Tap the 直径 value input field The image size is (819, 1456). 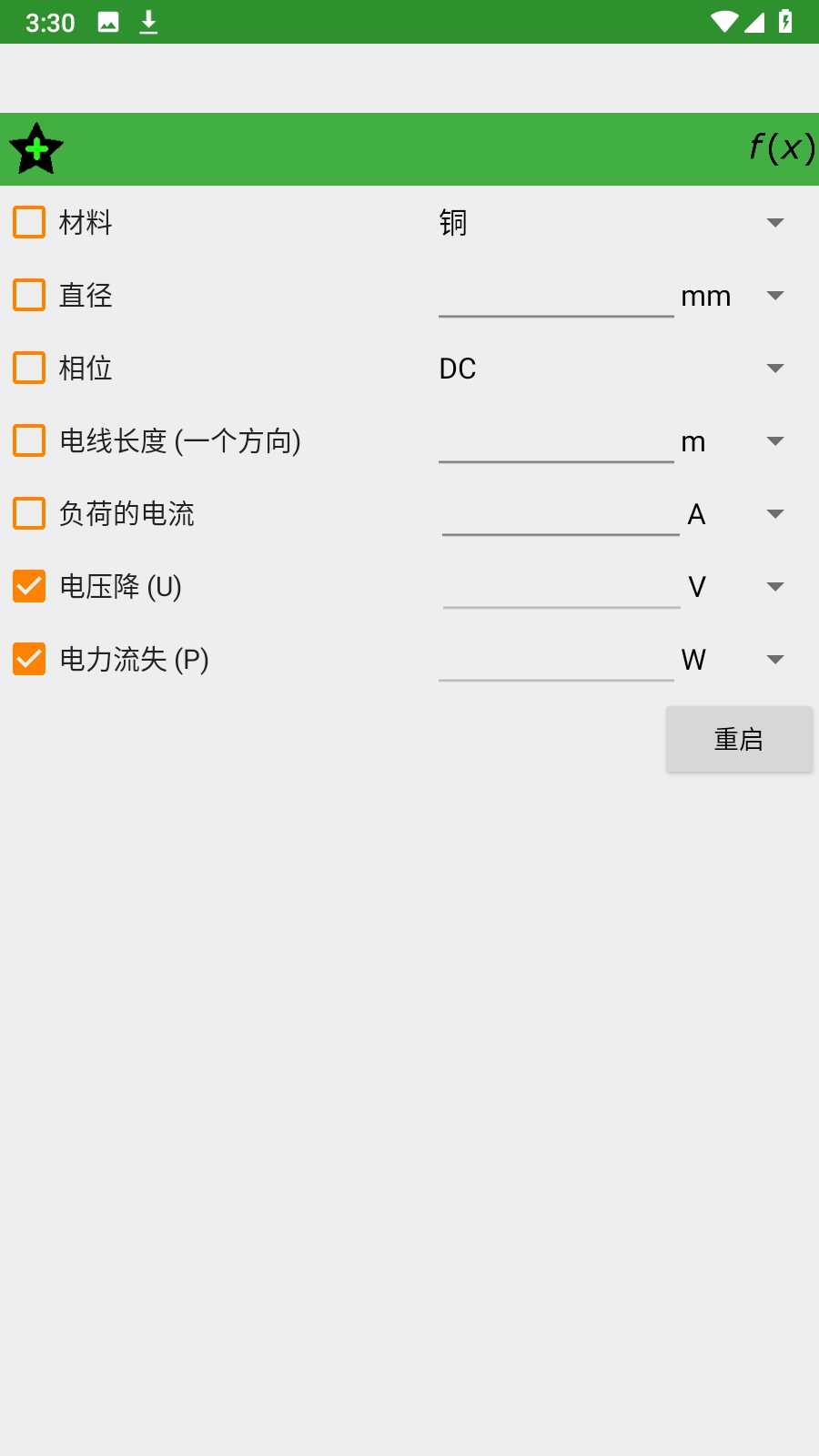coord(555,296)
